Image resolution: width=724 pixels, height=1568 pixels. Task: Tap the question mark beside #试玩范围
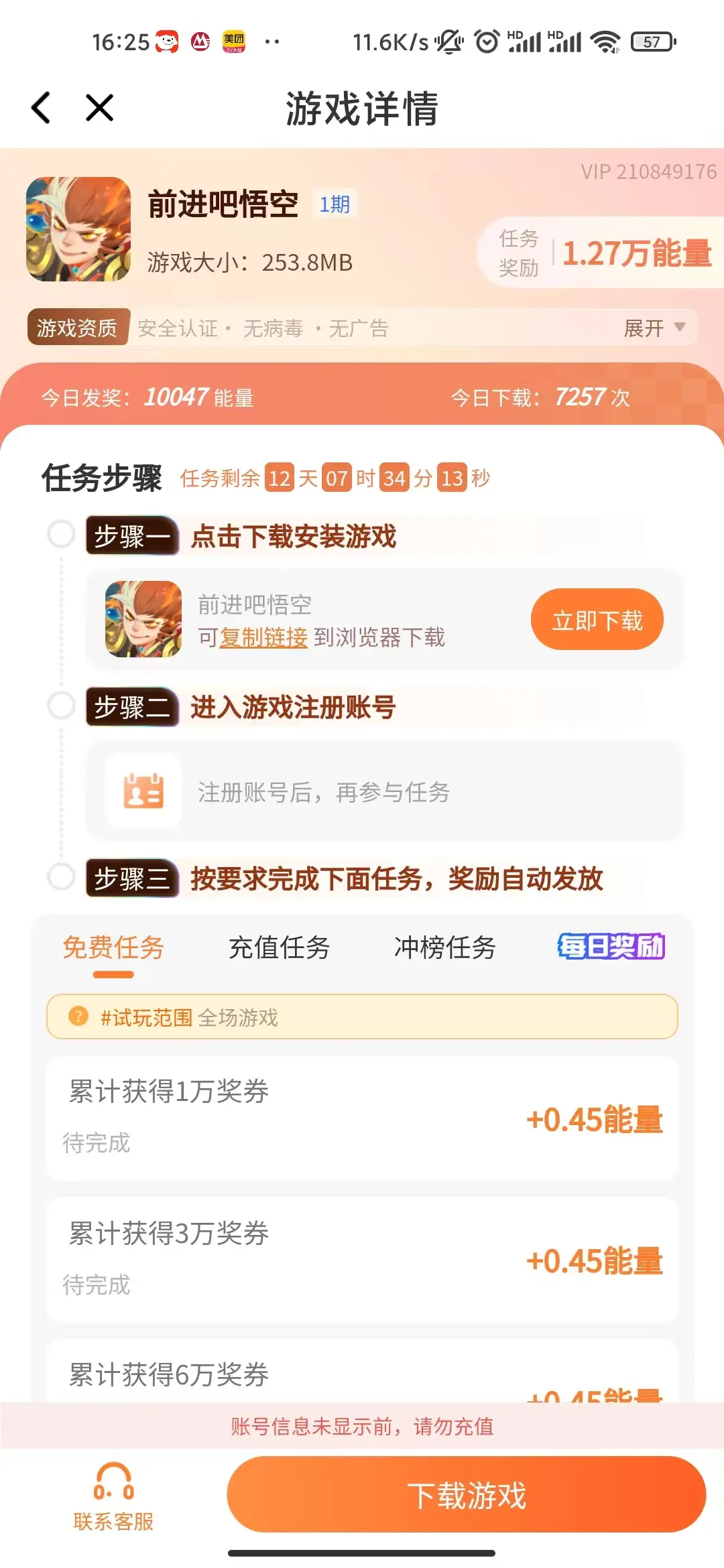pos(78,1017)
